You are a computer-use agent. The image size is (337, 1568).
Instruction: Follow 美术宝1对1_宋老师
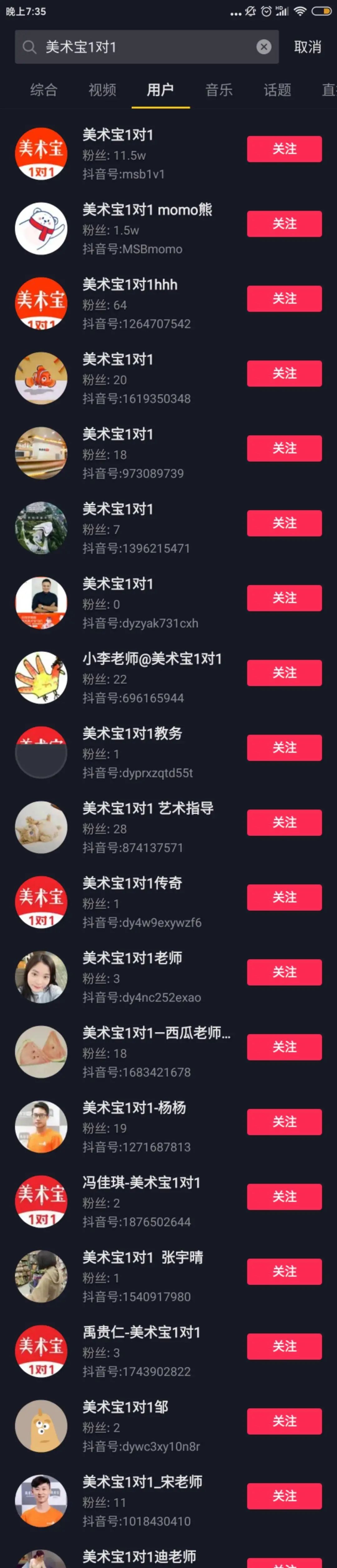tap(284, 1496)
